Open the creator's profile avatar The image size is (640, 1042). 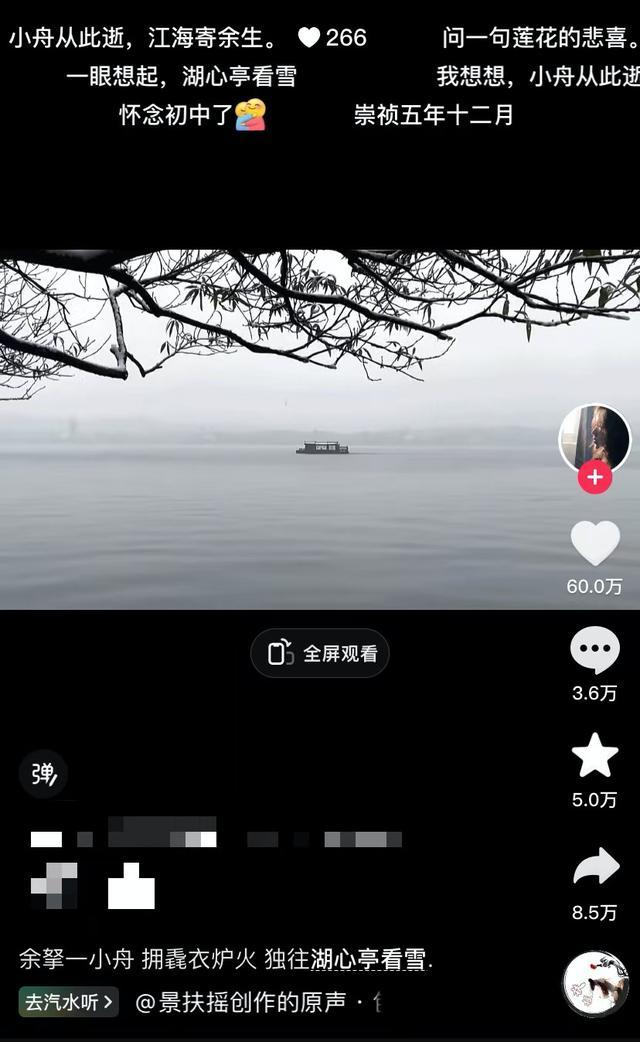click(594, 439)
